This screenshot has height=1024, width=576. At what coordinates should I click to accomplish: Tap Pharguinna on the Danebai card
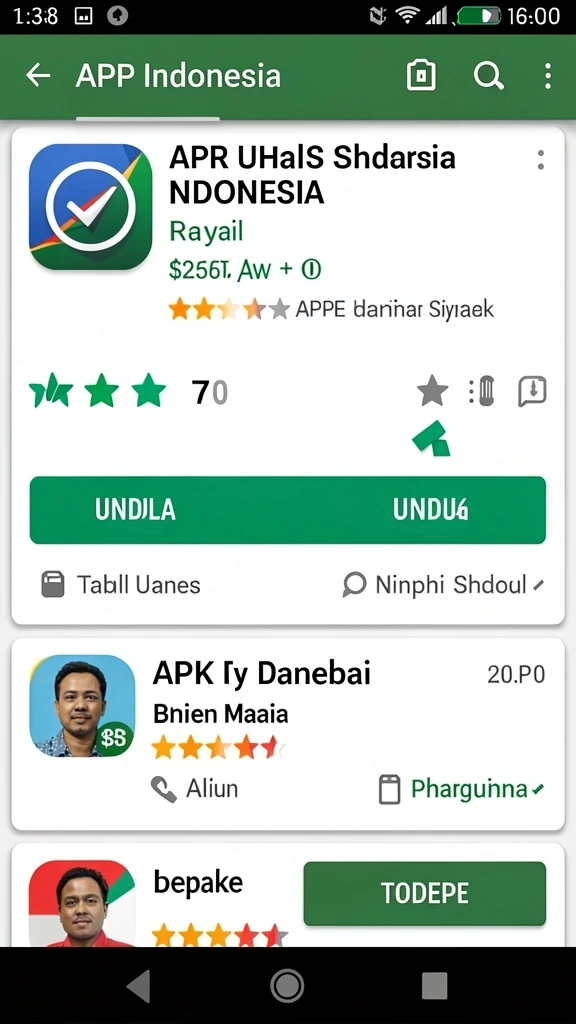tap(462, 789)
